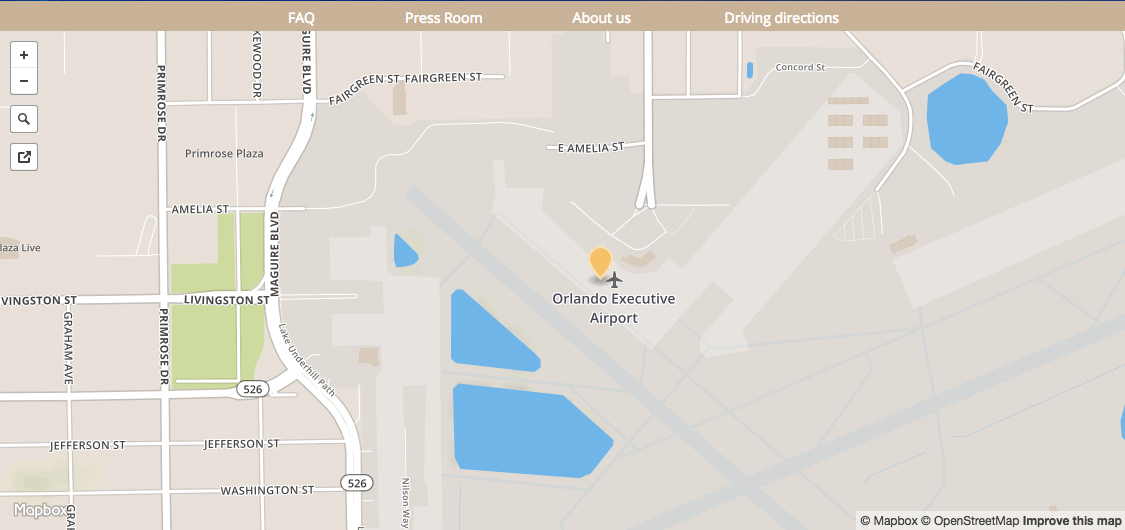Viewport: 1125px width, 530px height.
Task: Tap the Orlando Executive Airport map pin
Action: coord(600,262)
